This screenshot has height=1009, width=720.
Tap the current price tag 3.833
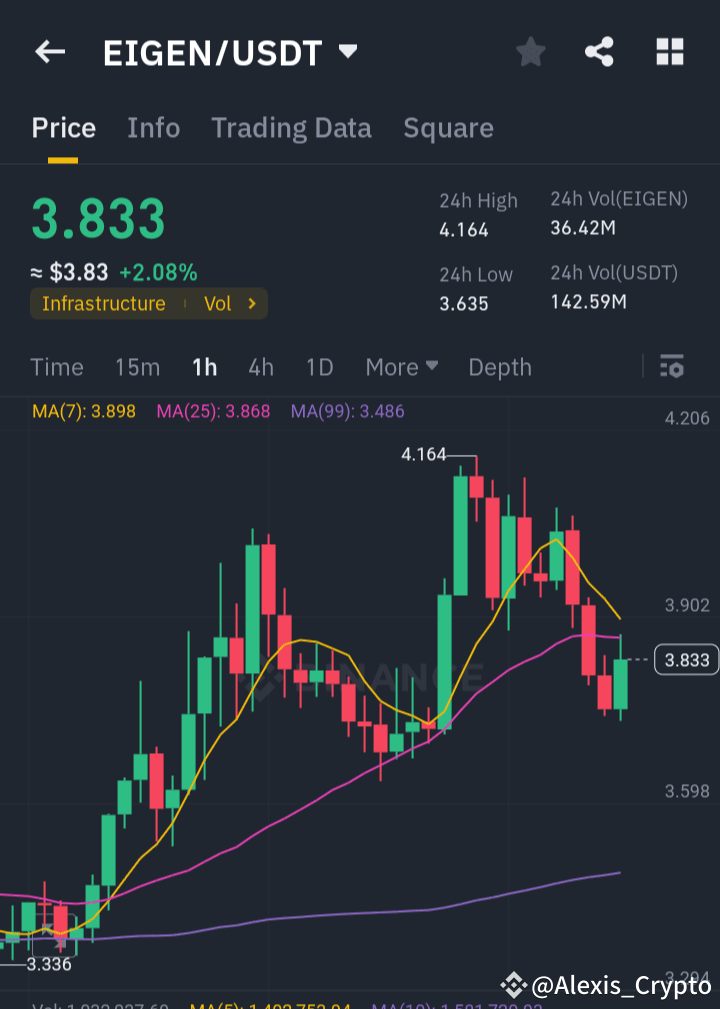coord(686,660)
